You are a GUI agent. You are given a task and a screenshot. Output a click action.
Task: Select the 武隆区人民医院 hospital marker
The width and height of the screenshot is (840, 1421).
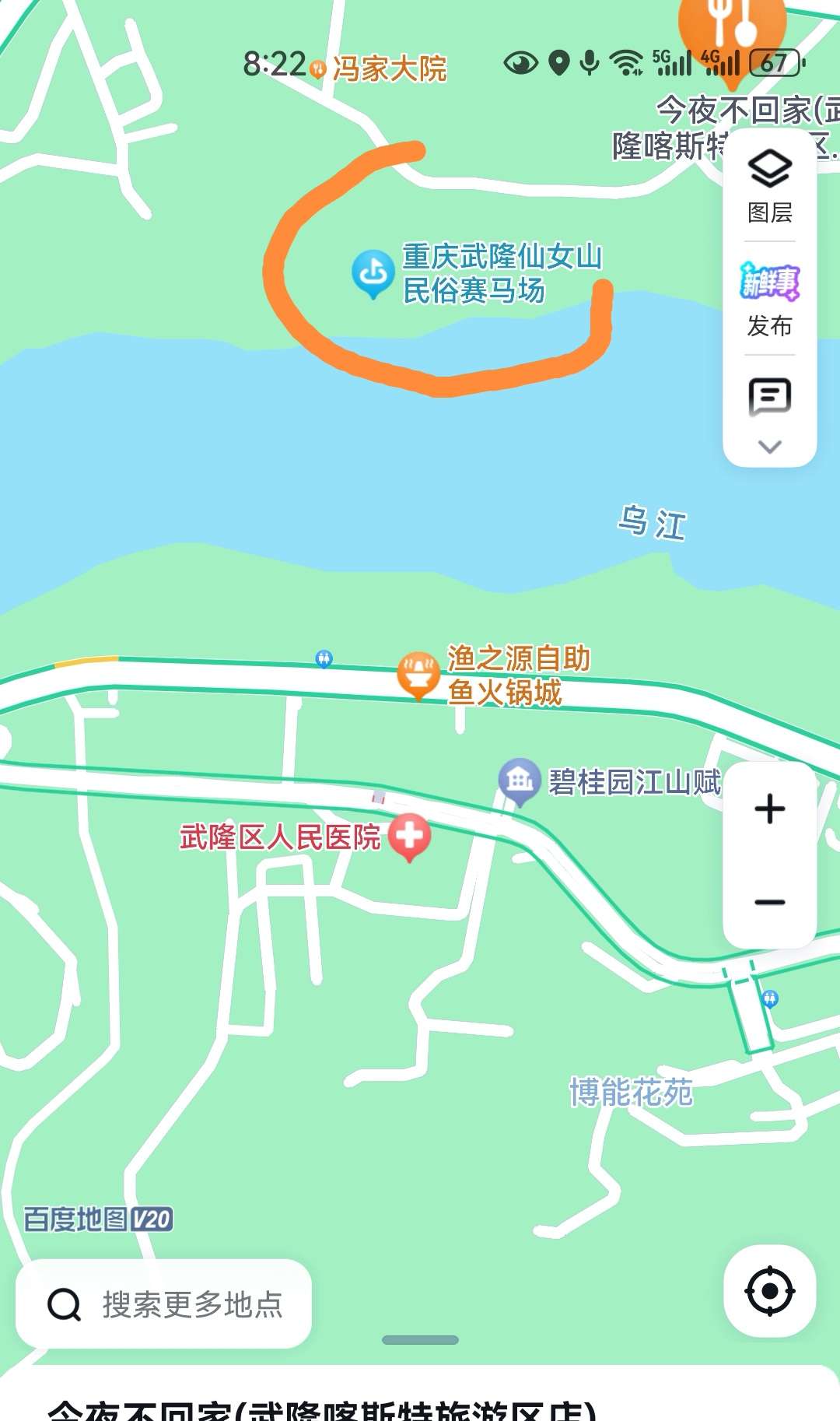410,838
